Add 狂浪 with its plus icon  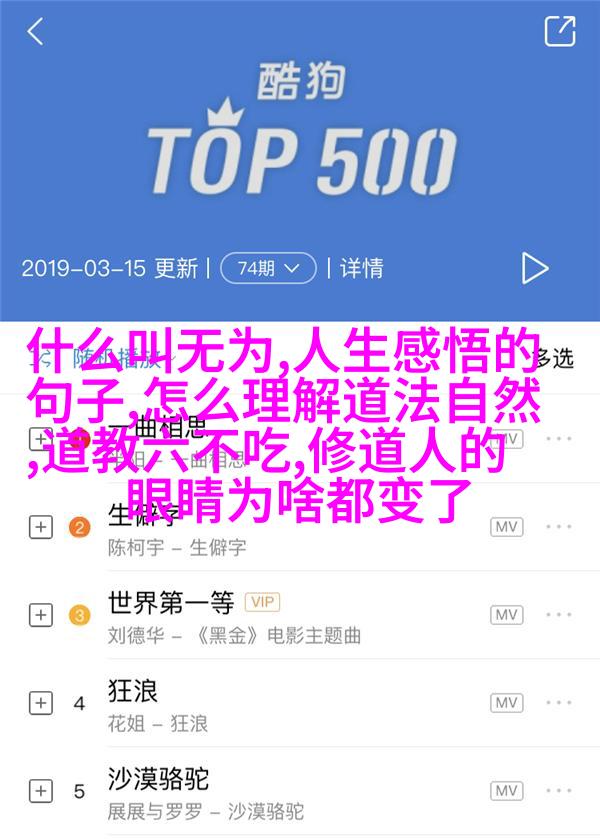point(40,702)
